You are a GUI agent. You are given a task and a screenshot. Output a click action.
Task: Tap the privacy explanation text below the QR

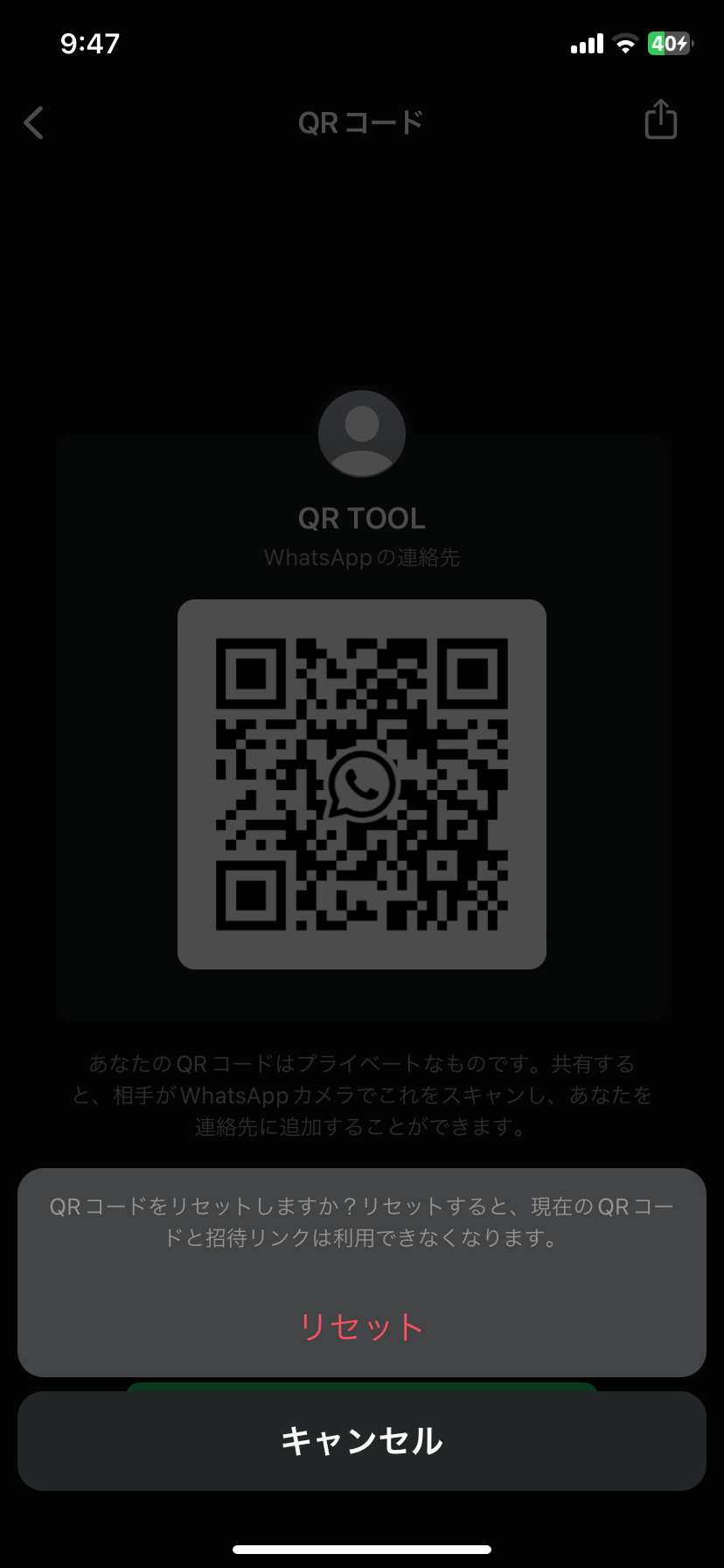(x=361, y=1095)
